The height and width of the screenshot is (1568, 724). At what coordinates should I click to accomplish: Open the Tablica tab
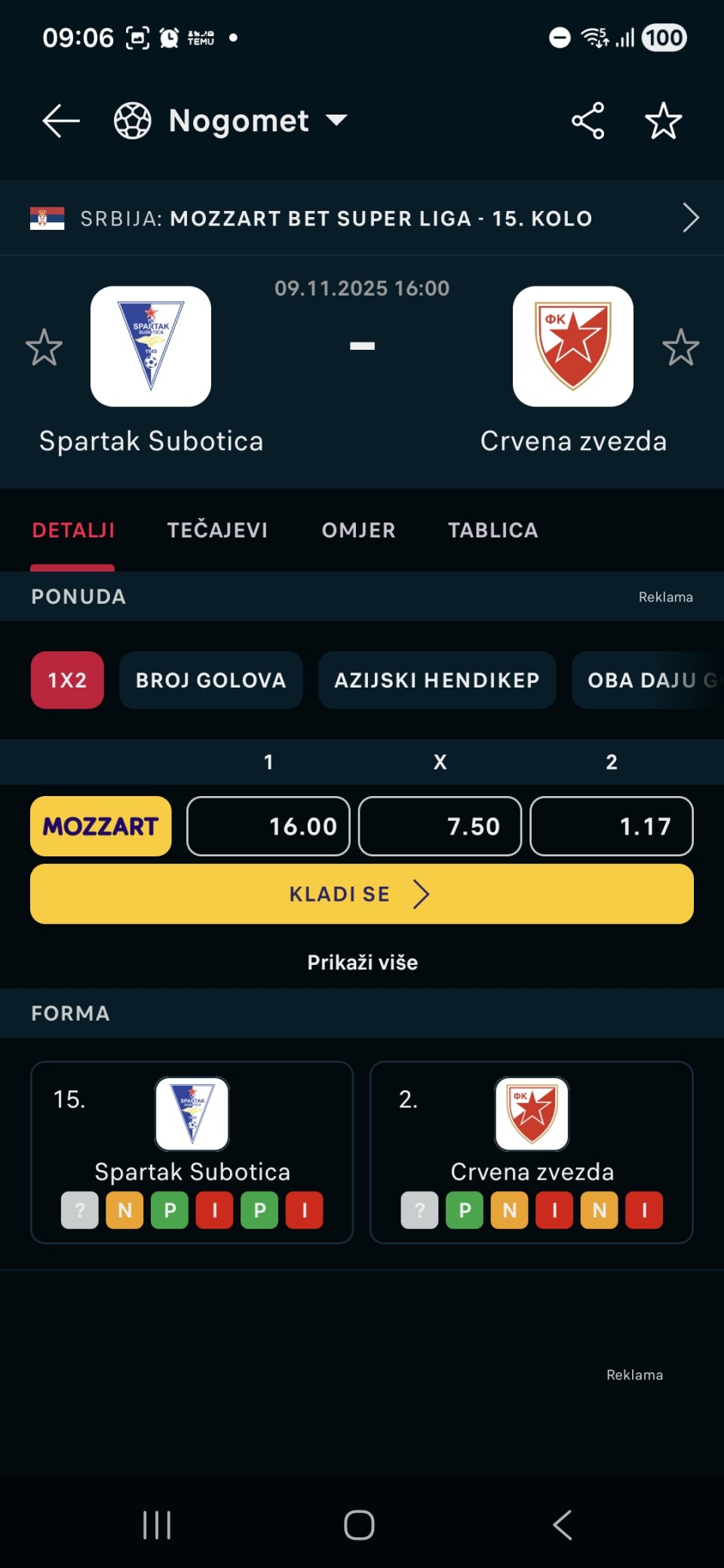tap(492, 531)
